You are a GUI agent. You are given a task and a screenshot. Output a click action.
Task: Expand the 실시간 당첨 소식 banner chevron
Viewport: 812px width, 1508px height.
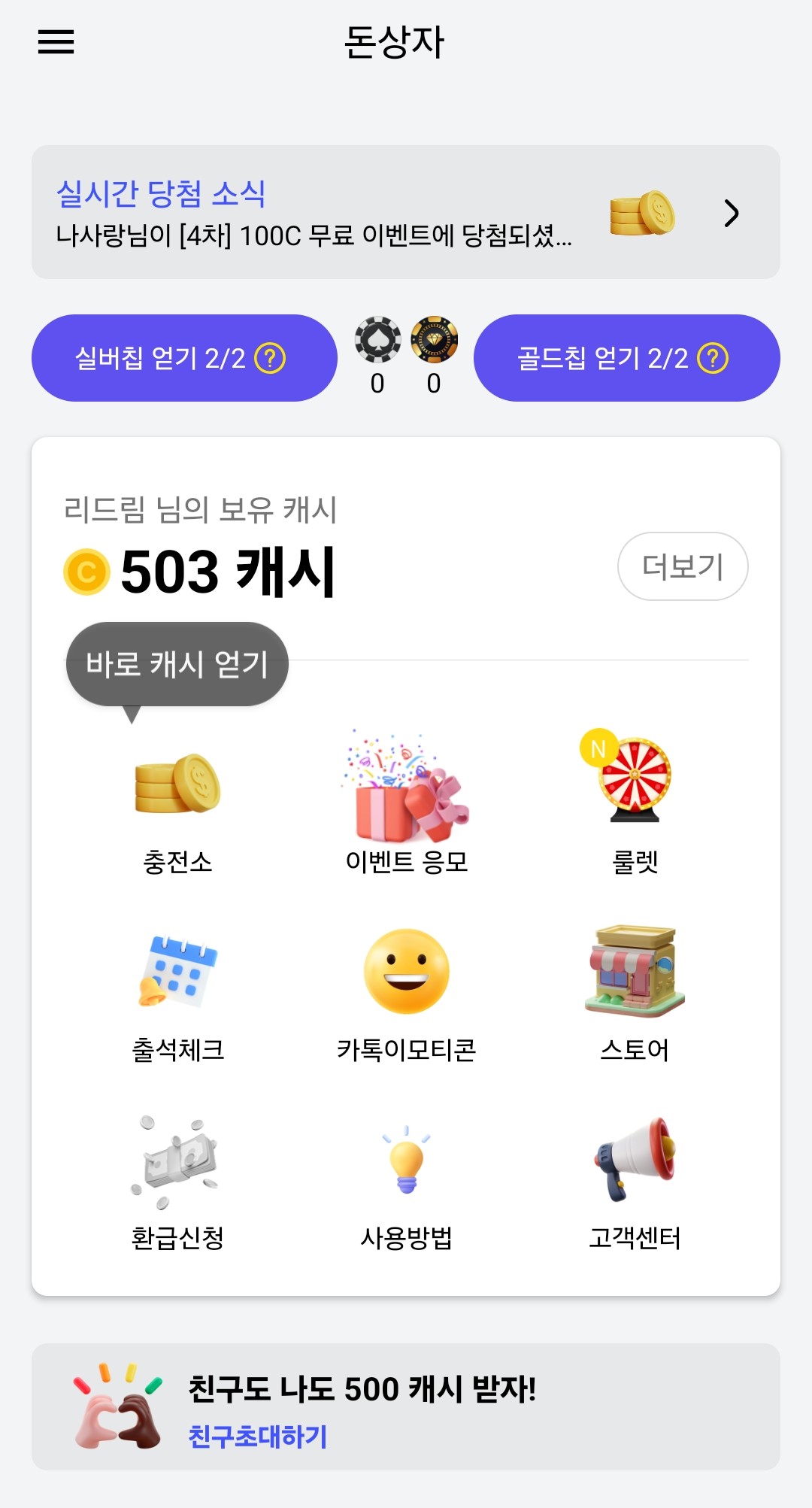(730, 213)
